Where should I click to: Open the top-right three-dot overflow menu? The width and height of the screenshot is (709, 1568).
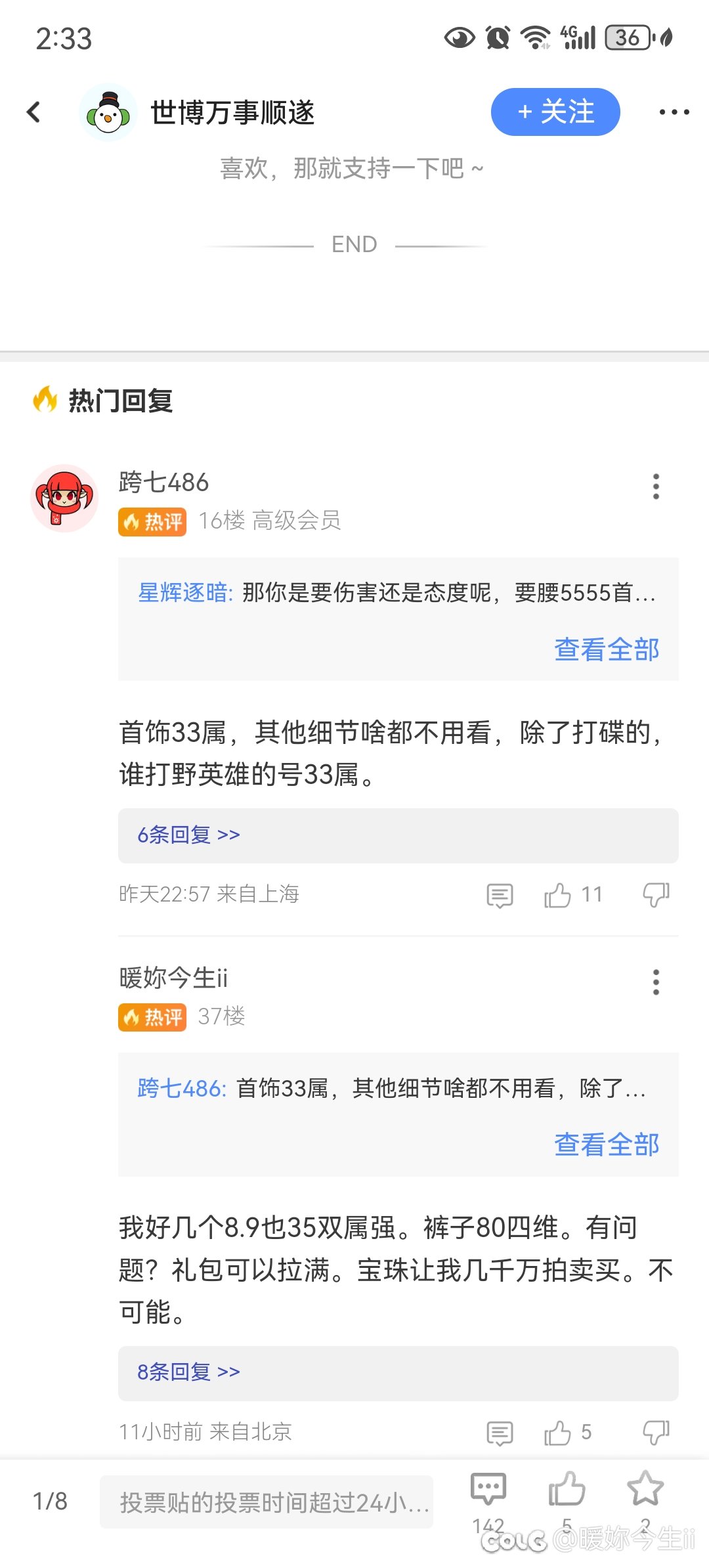pyautogui.click(x=674, y=112)
